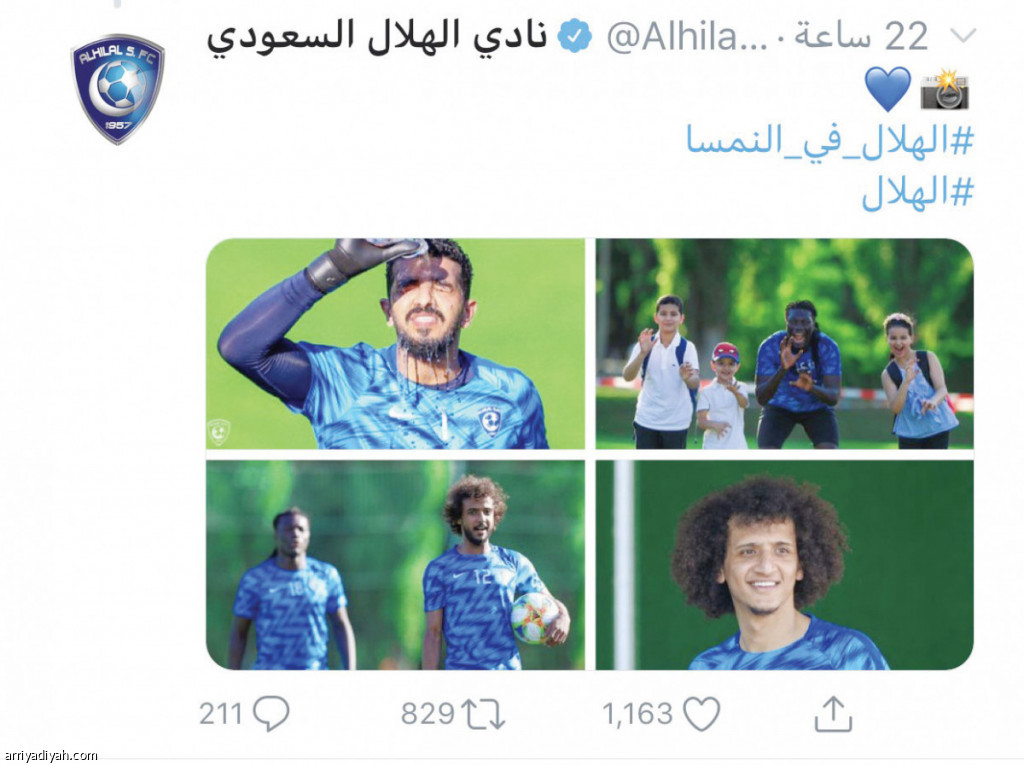
Task: Open hashtag #الهلال_في_النمسا
Action: tap(829, 140)
